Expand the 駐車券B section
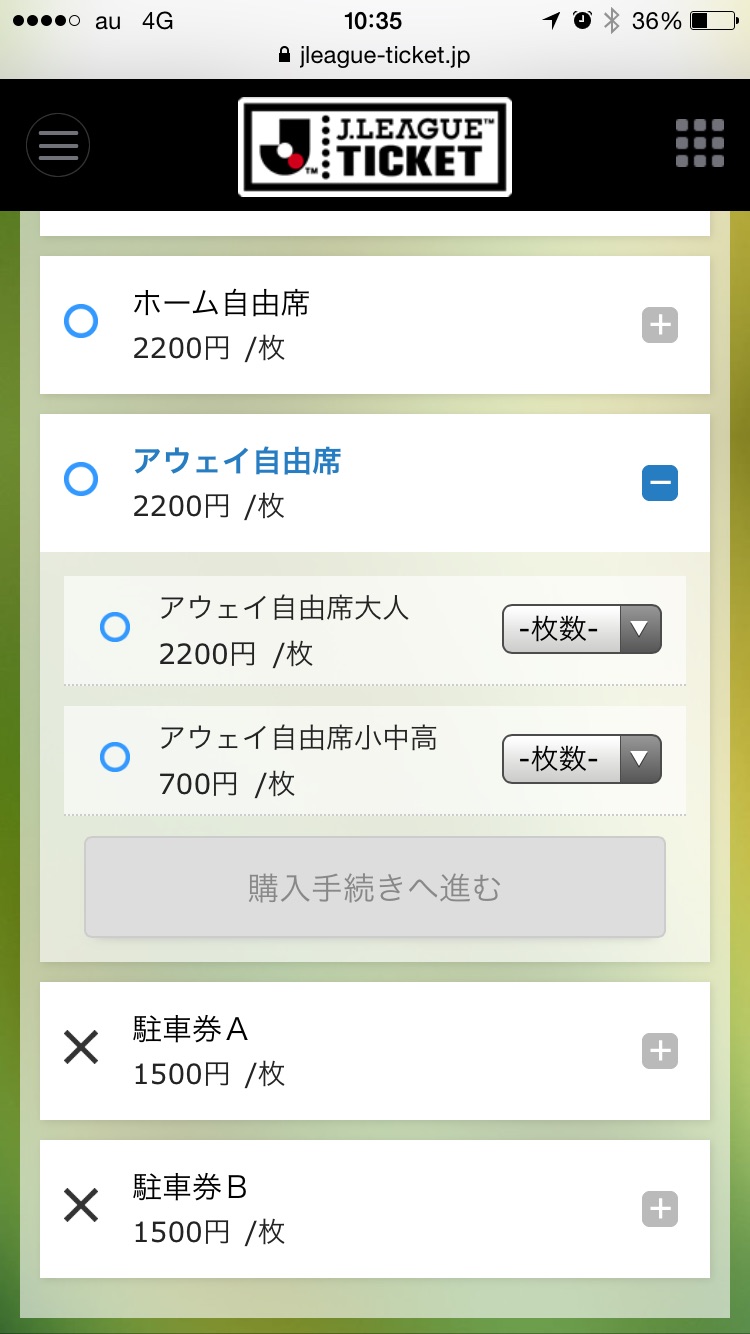 click(x=660, y=1209)
